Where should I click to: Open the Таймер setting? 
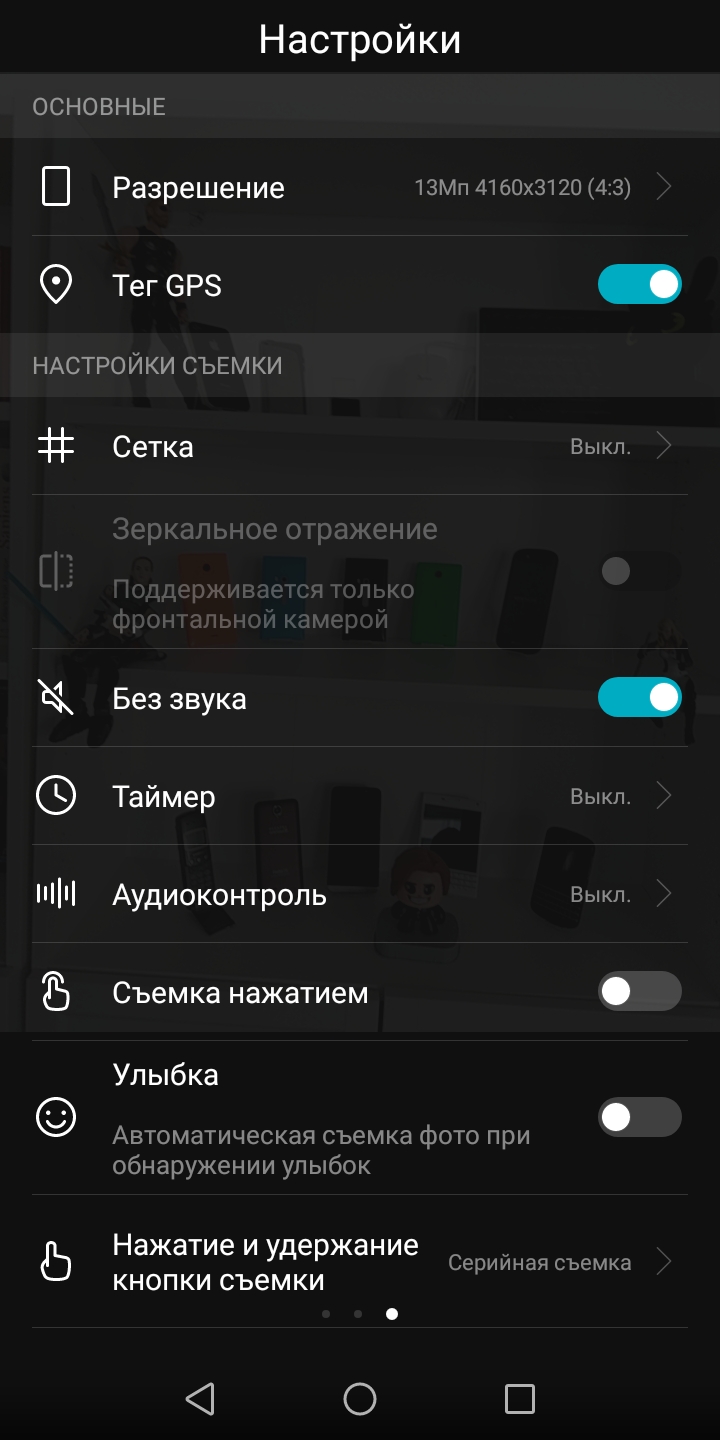point(360,796)
